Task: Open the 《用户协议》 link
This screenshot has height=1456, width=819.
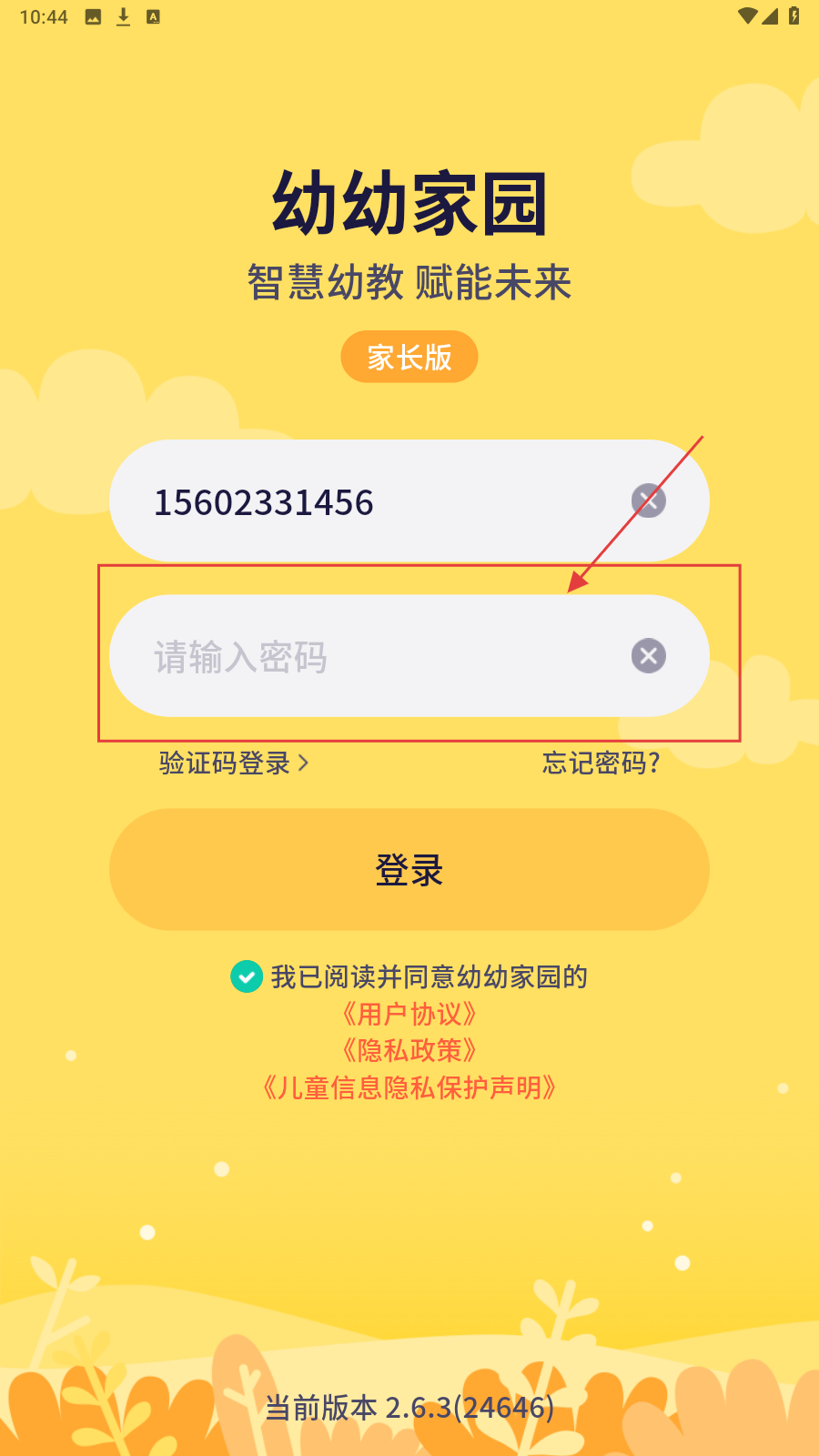Action: tap(409, 1014)
